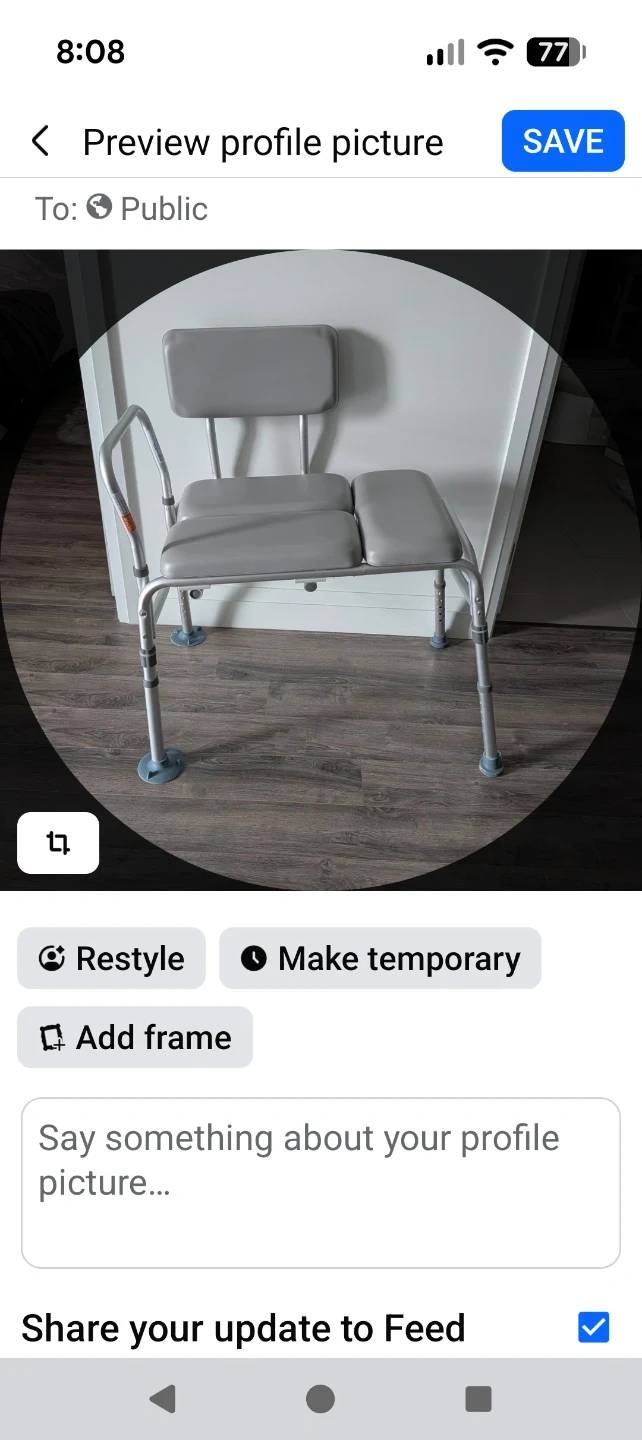Open the Restyle option
Viewport: 642px width, 1440px height.
pos(111,958)
